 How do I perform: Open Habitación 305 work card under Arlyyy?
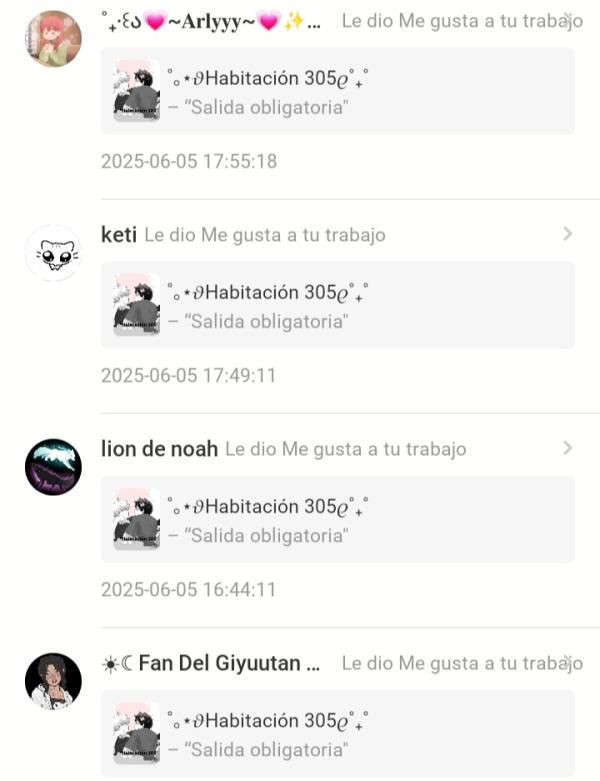338,91
